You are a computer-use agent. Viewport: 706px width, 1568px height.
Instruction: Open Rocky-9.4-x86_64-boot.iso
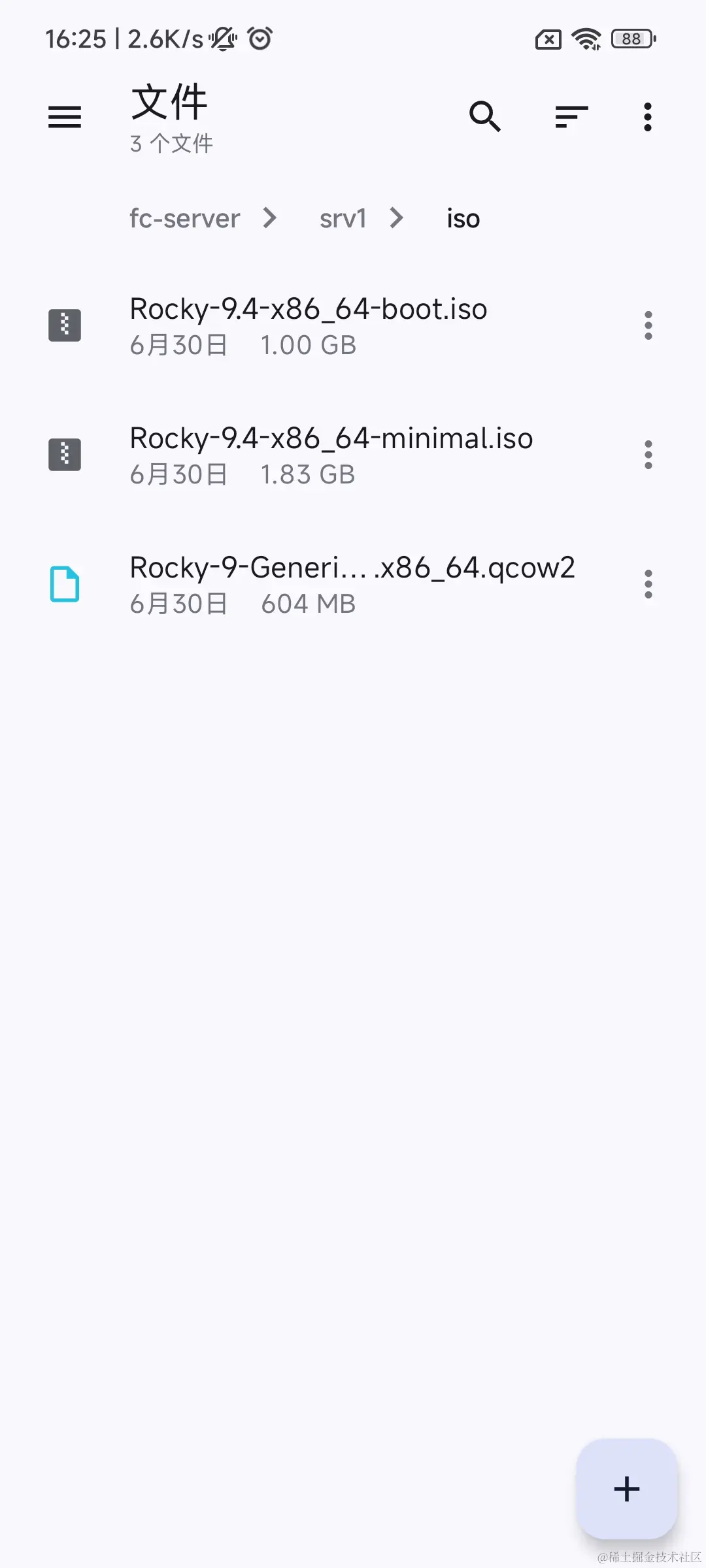pyautogui.click(x=309, y=325)
